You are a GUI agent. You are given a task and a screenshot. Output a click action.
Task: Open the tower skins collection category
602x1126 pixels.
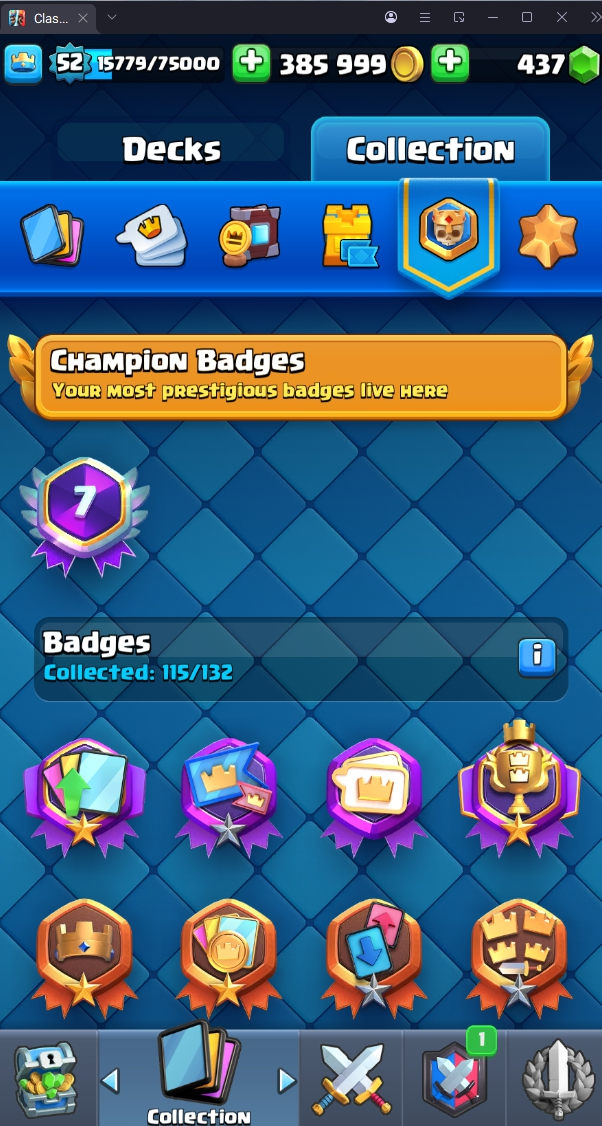click(349, 237)
